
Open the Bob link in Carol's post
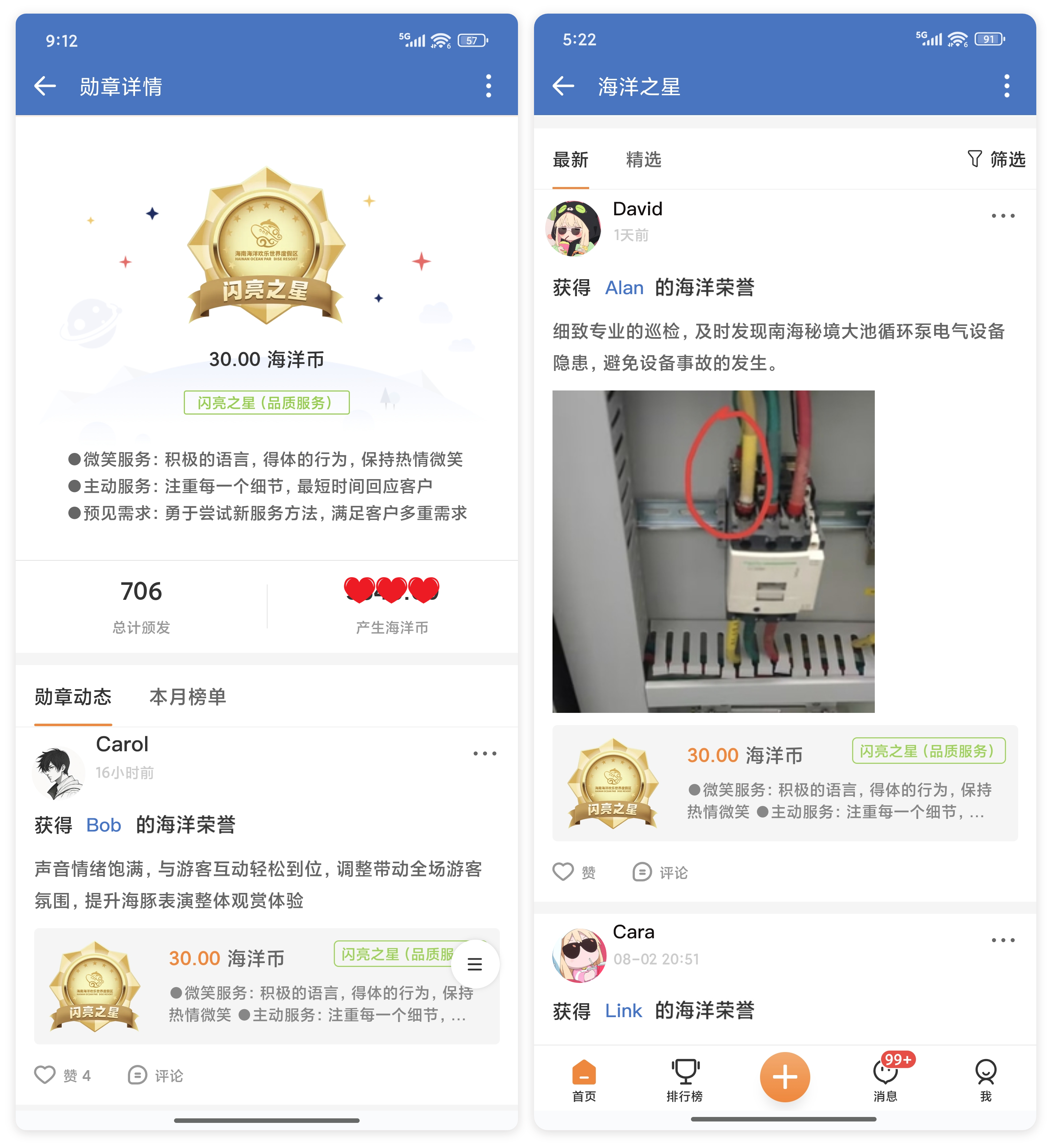coord(104,825)
